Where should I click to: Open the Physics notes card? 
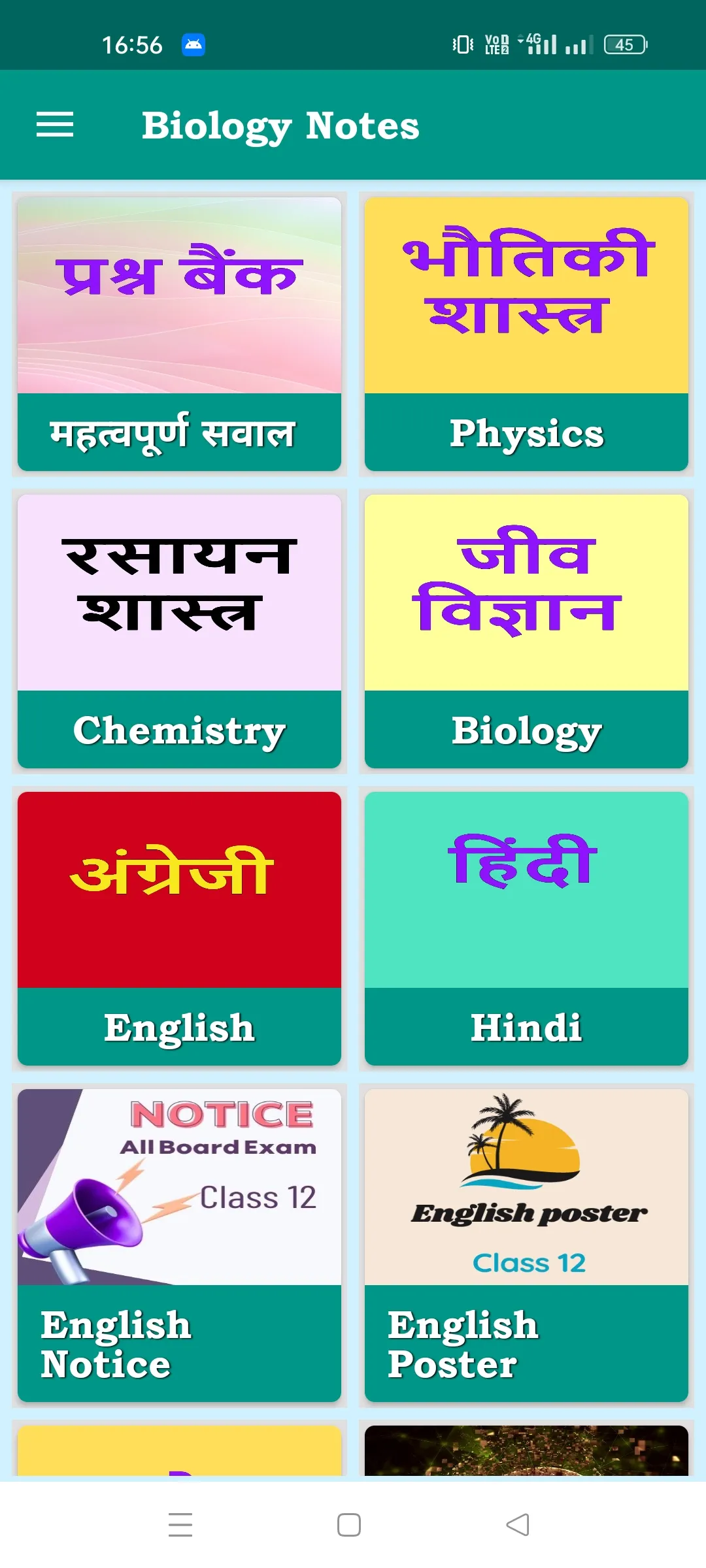pyautogui.click(x=526, y=334)
